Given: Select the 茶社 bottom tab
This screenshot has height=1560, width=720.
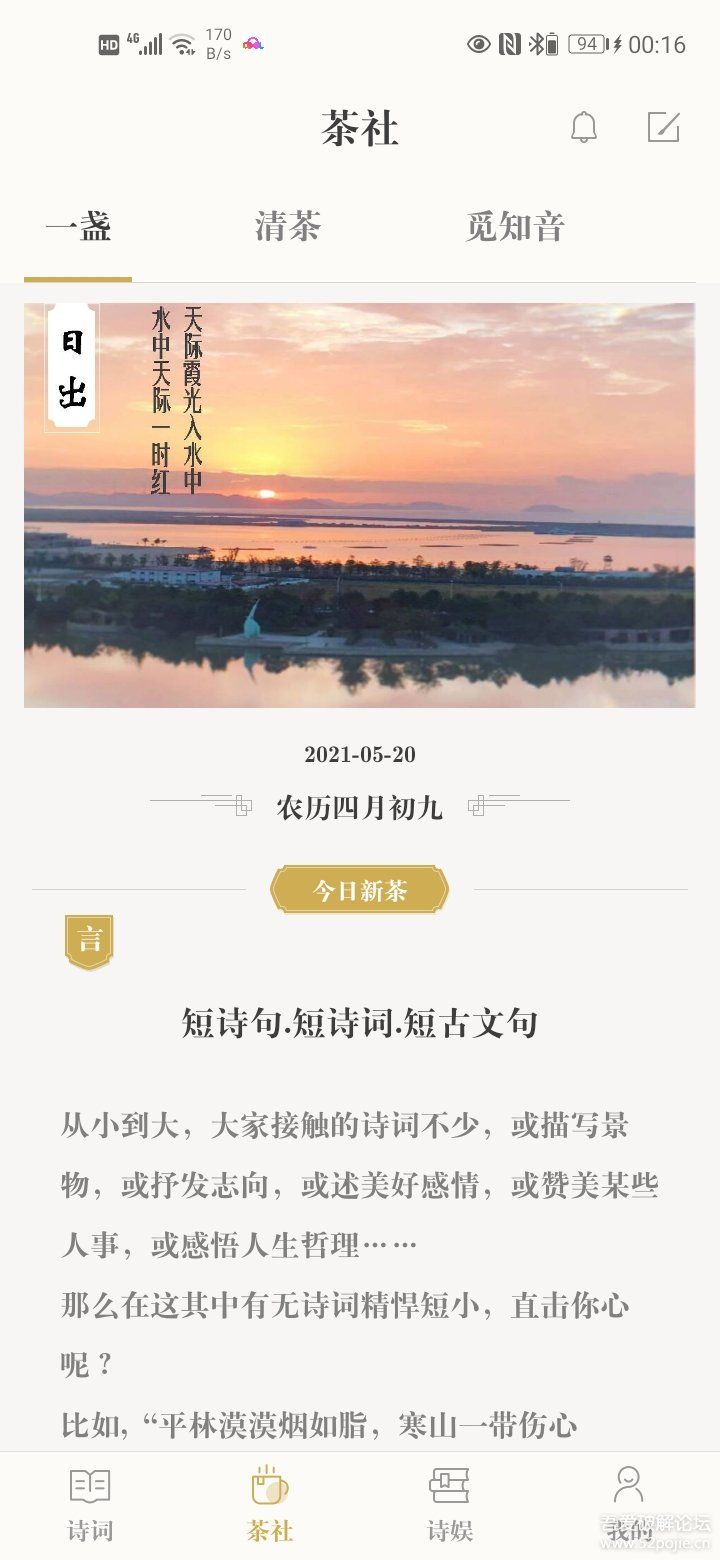Looking at the screenshot, I should (270, 1504).
